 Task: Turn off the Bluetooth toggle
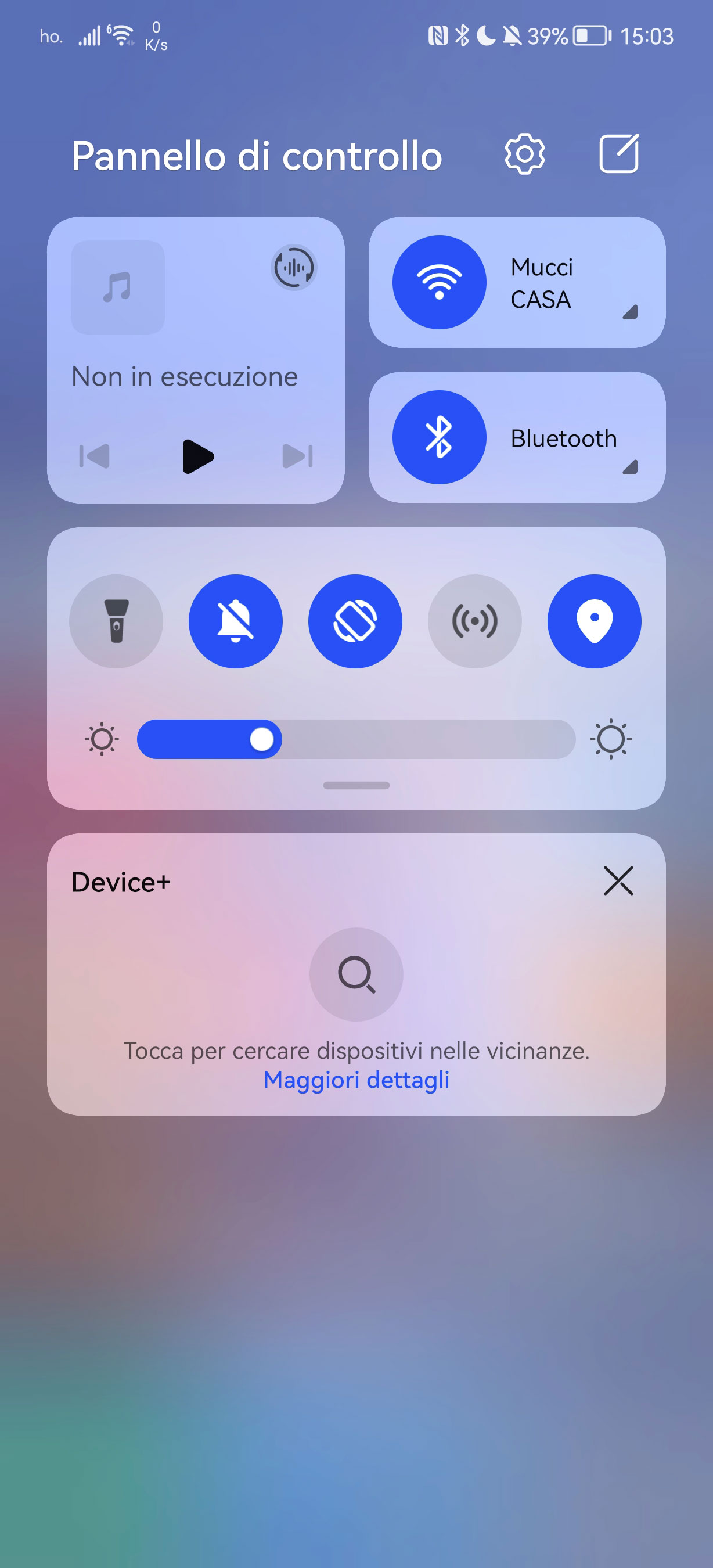coord(439,438)
